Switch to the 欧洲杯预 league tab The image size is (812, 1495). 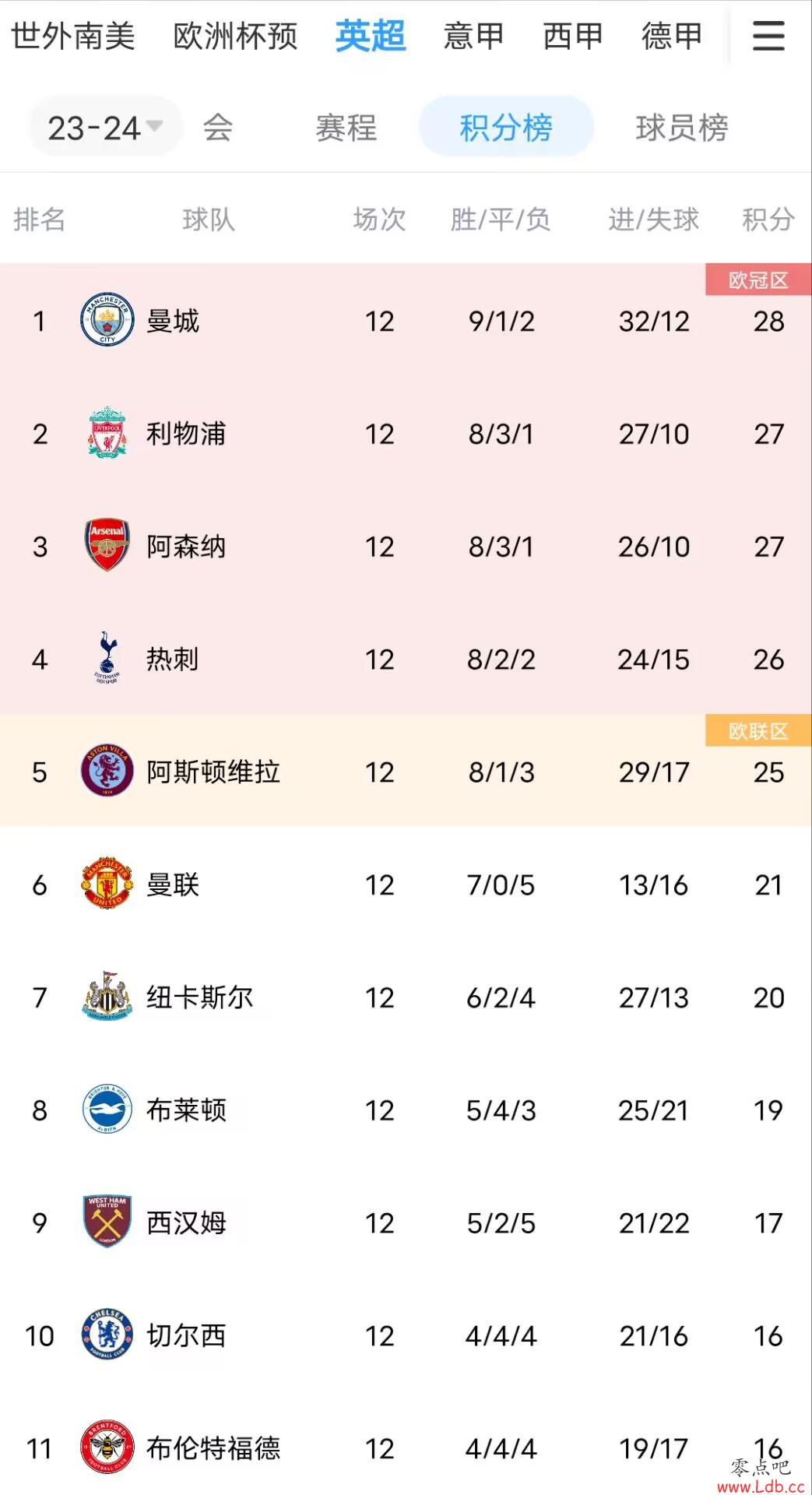pos(235,36)
